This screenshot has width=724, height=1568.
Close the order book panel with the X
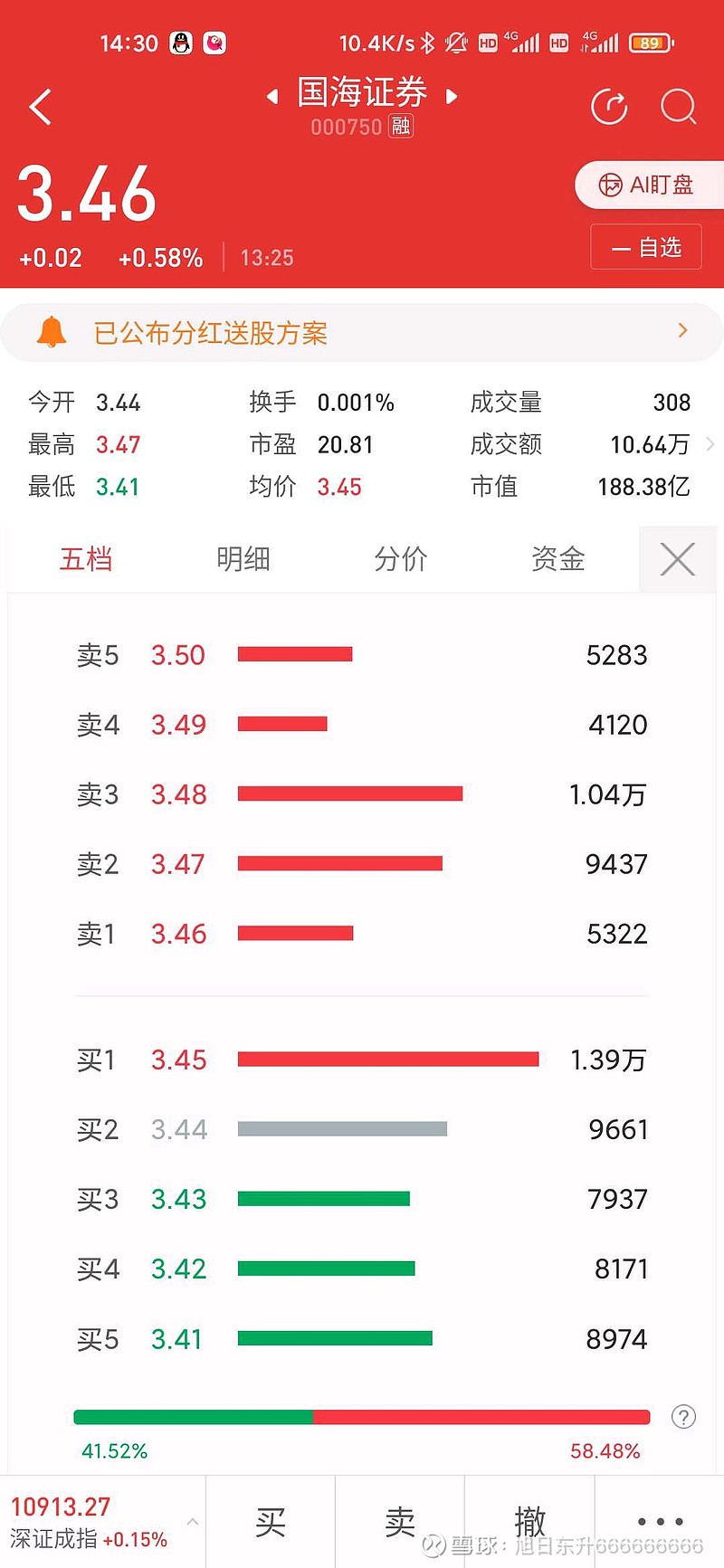[678, 559]
